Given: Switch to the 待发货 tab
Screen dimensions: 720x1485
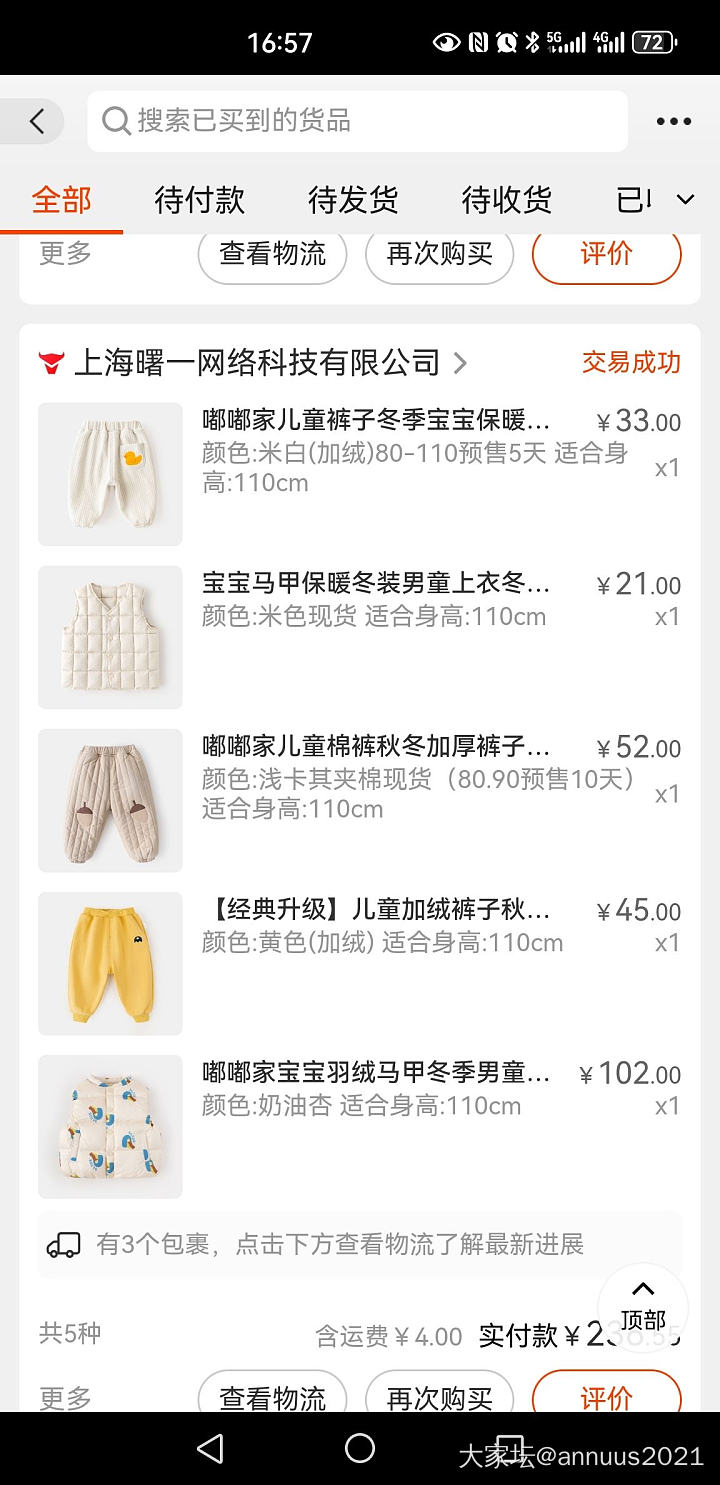Looking at the screenshot, I should pos(353,200).
